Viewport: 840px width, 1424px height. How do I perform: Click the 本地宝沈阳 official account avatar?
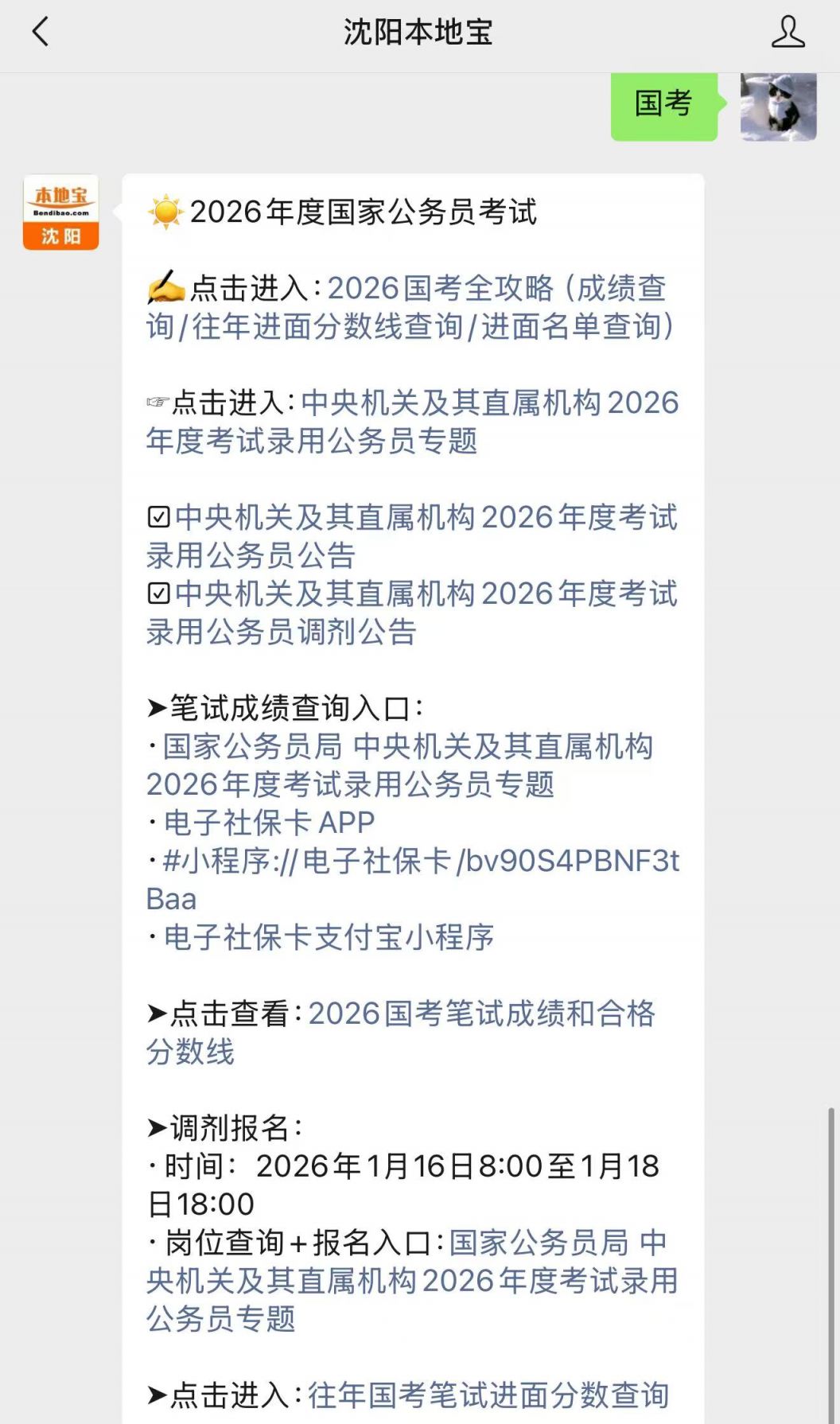click(x=60, y=212)
